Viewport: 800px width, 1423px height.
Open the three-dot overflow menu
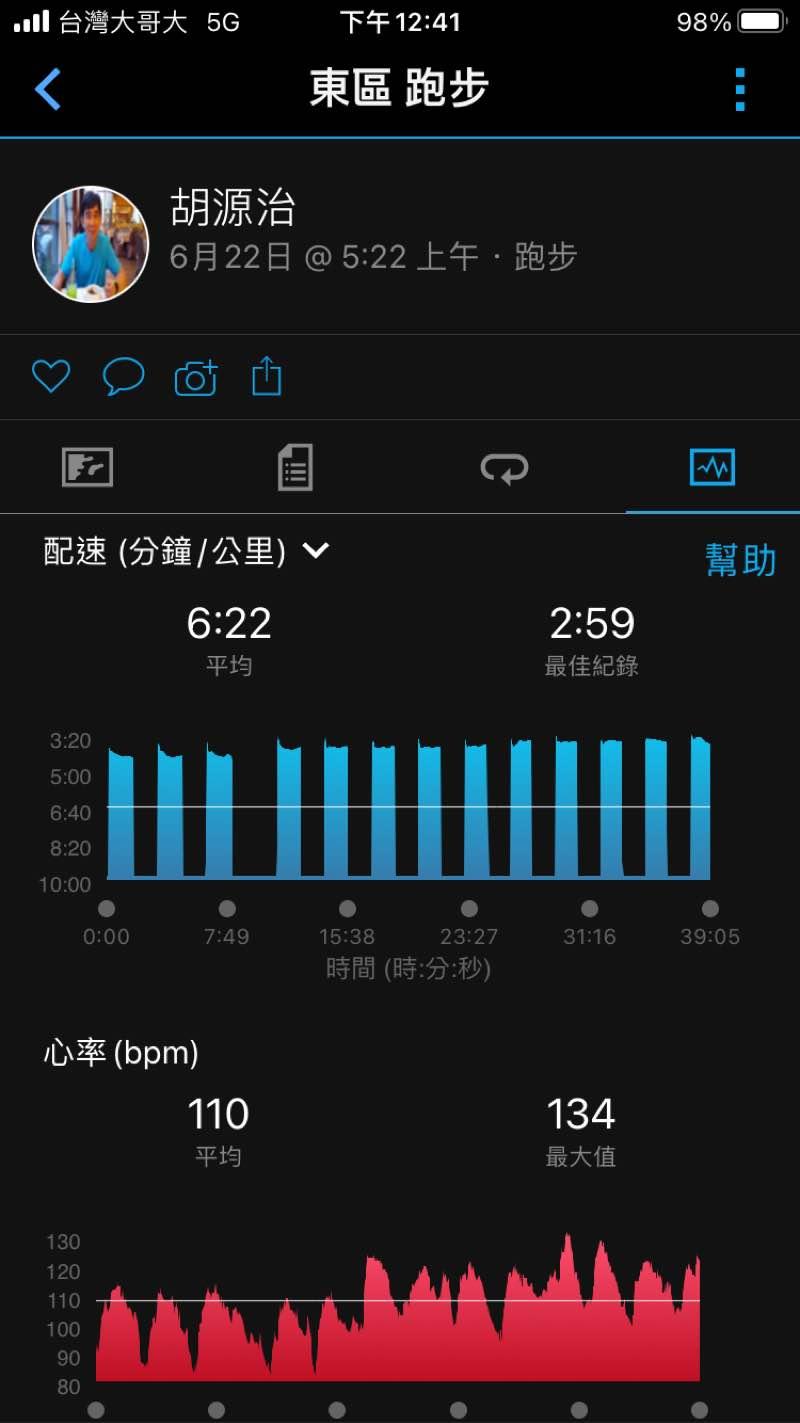click(740, 90)
